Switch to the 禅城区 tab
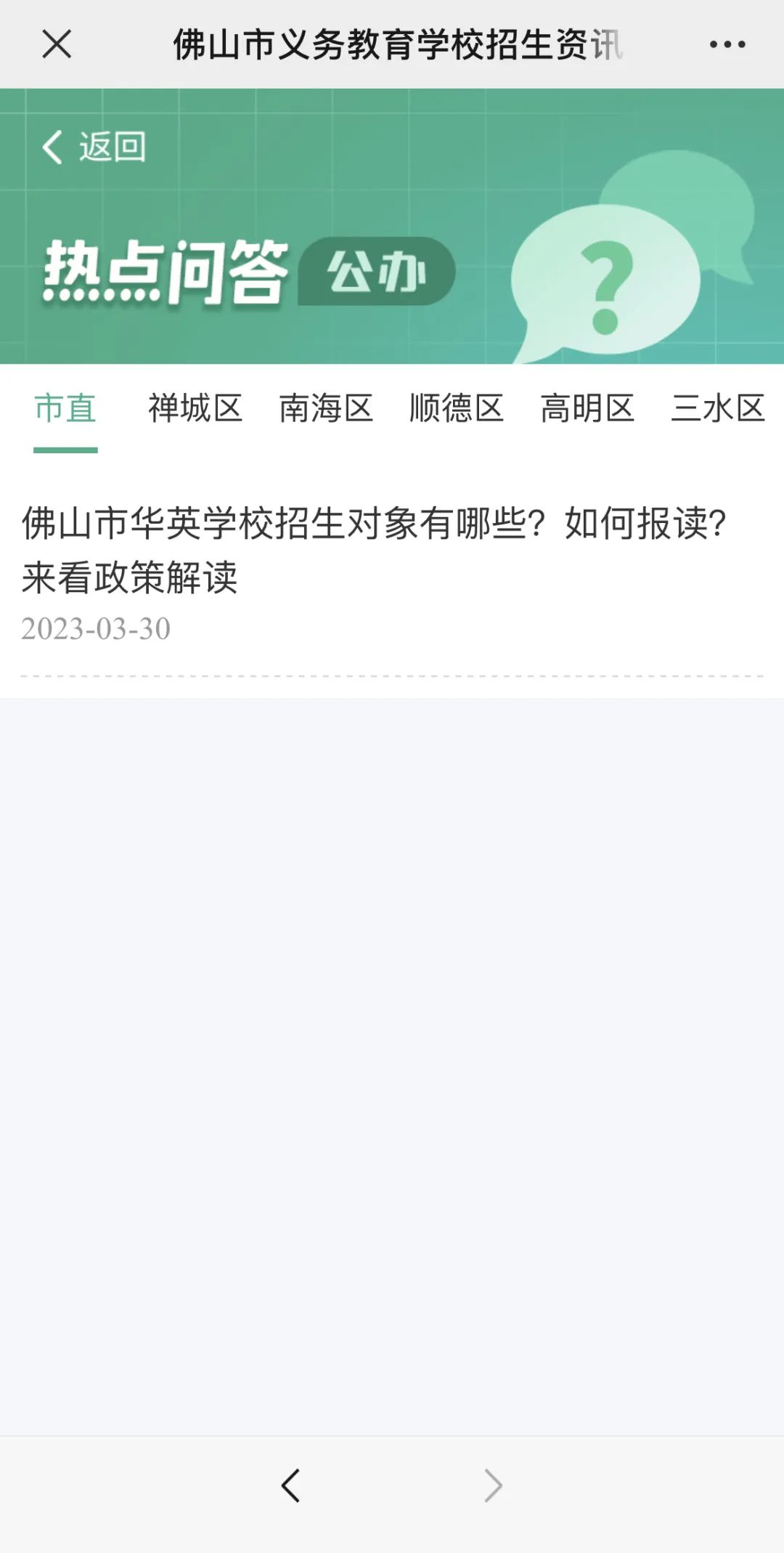The image size is (784, 1553). [x=195, y=408]
